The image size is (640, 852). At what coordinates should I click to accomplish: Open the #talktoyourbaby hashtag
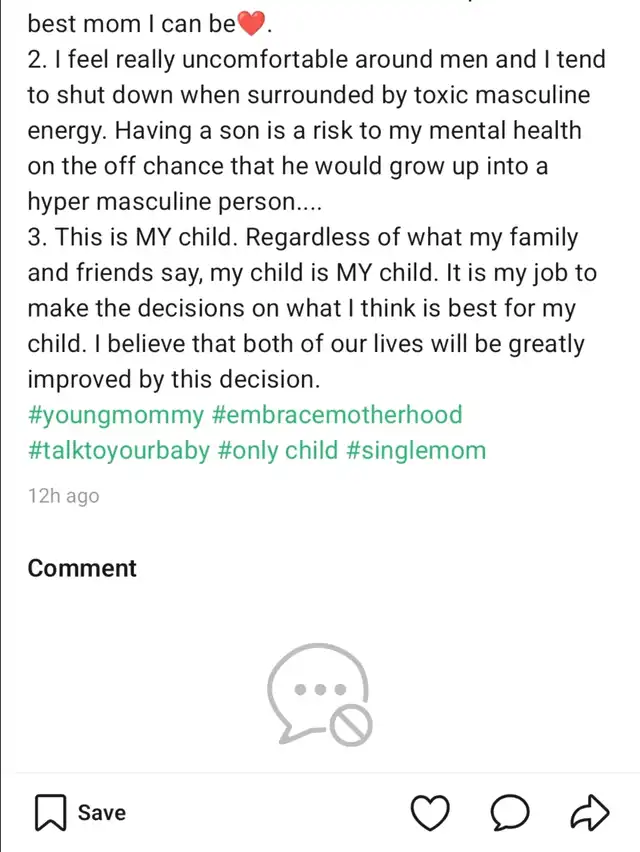pyautogui.click(x=119, y=450)
